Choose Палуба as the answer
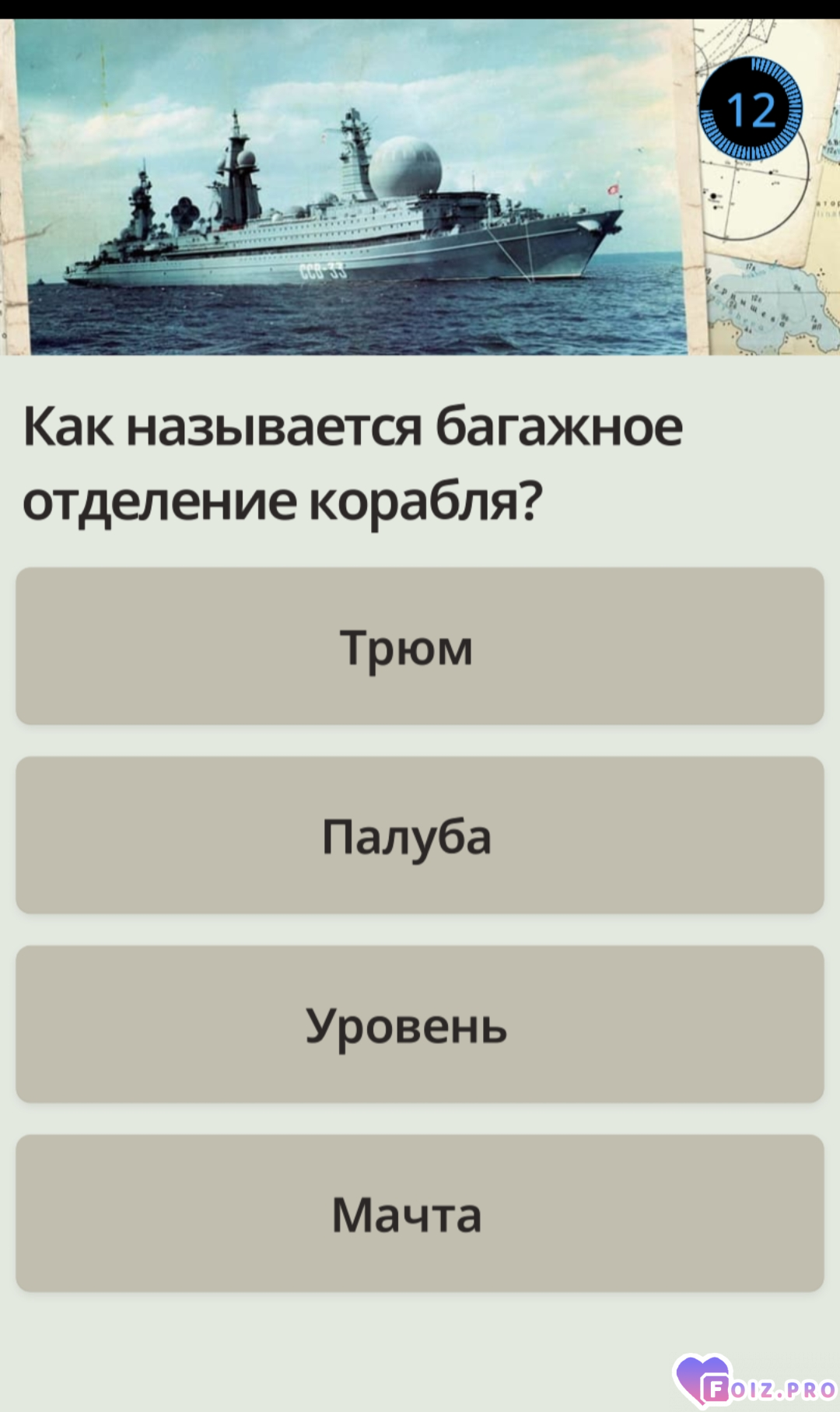 pyautogui.click(x=419, y=835)
